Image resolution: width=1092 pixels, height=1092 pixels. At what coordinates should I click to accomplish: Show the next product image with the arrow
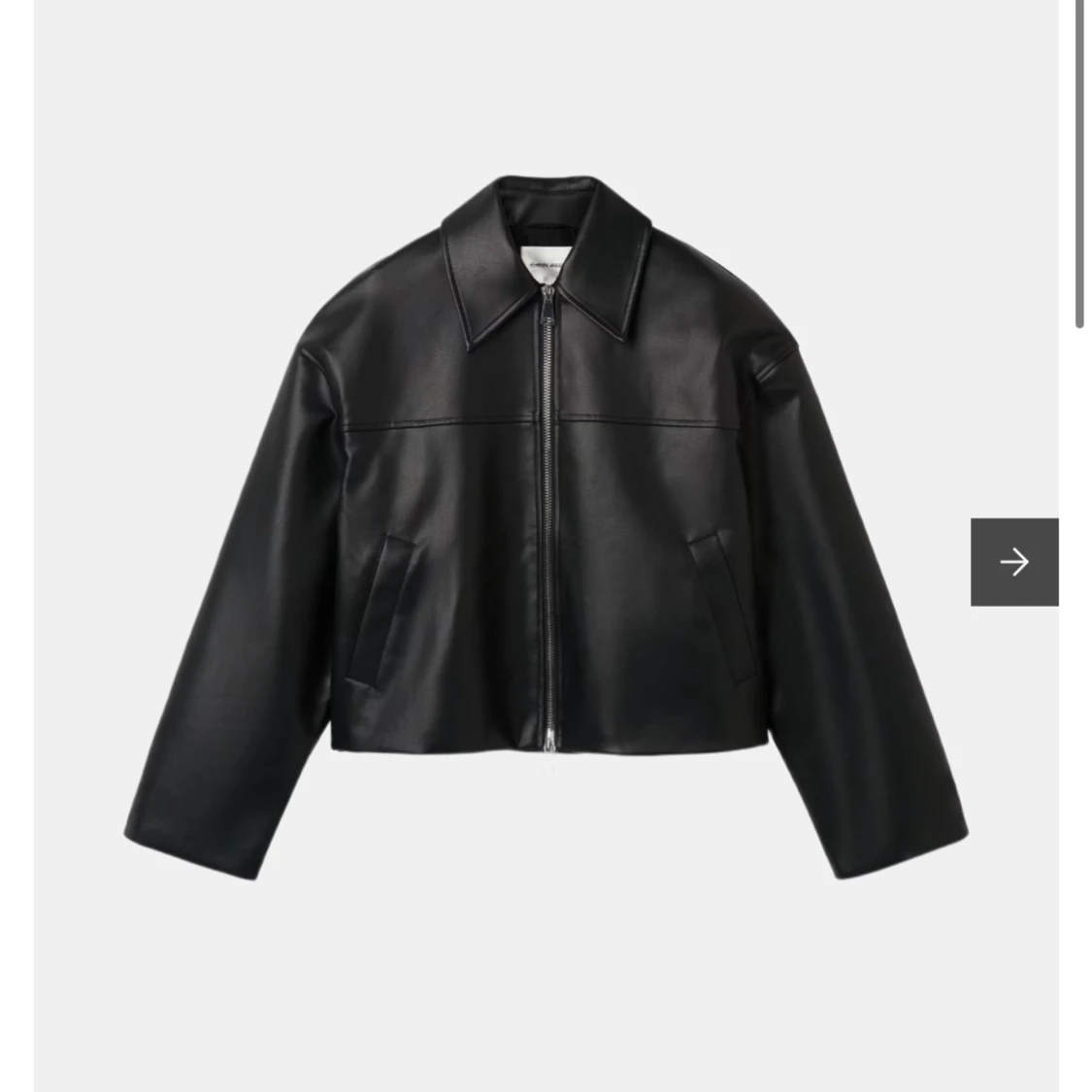pos(1013,562)
